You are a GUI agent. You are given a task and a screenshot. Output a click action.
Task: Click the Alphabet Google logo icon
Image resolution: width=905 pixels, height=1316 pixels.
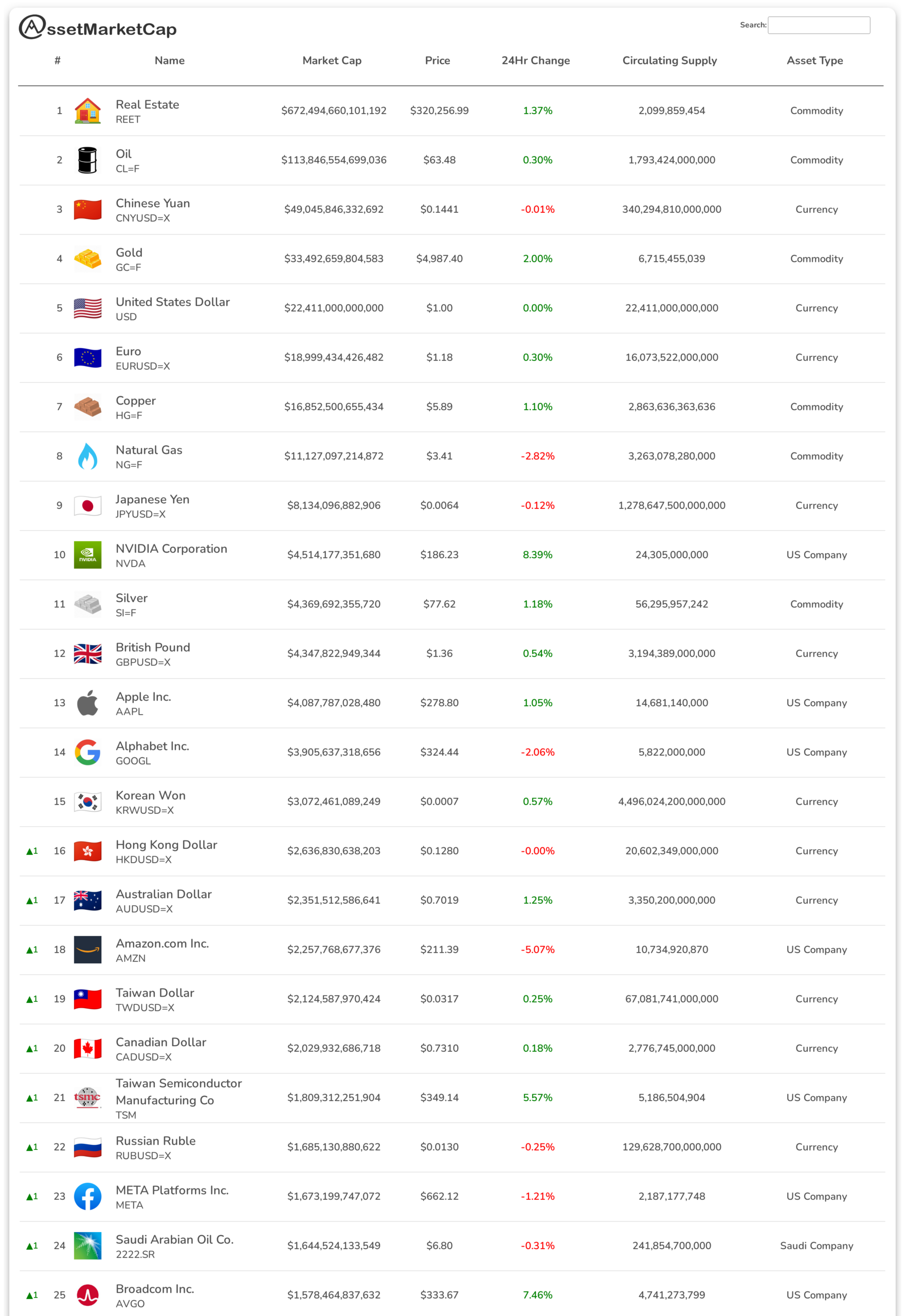pyautogui.click(x=88, y=753)
